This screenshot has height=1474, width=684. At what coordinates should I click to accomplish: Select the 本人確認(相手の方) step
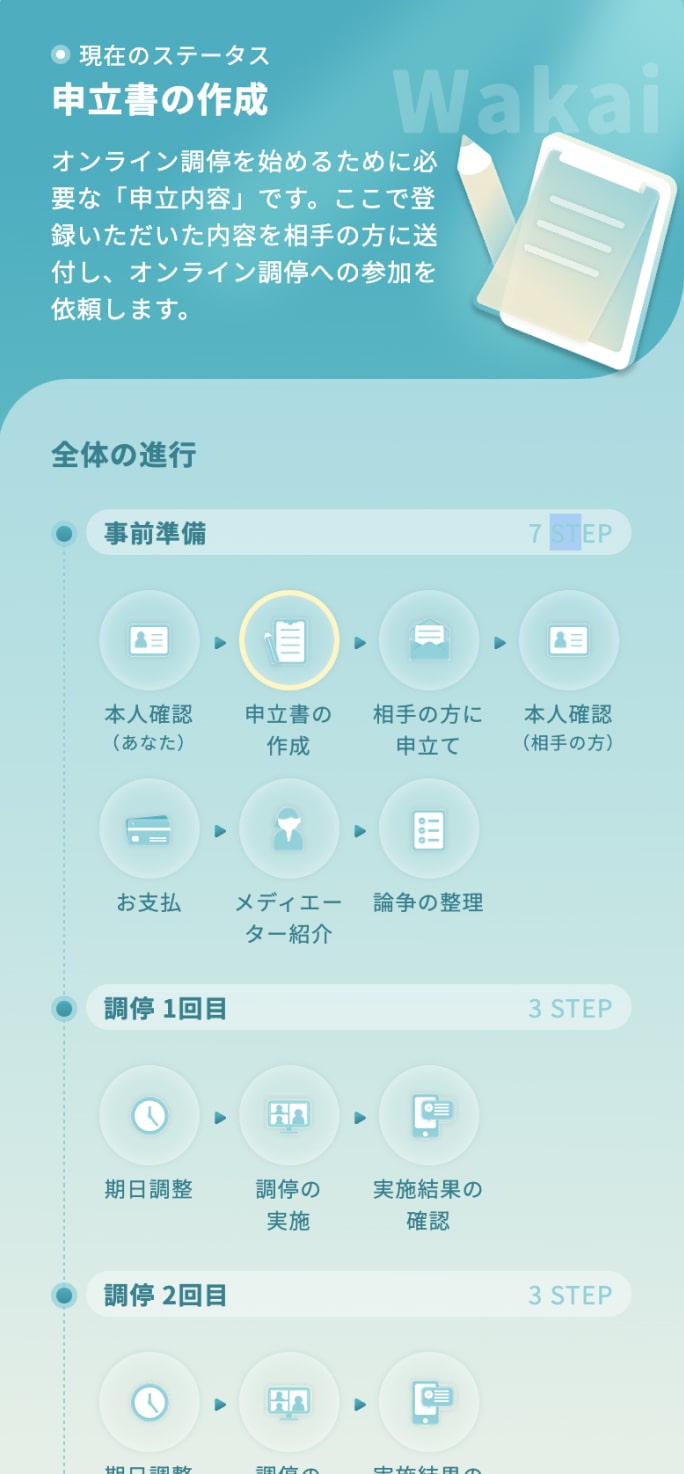(568, 641)
